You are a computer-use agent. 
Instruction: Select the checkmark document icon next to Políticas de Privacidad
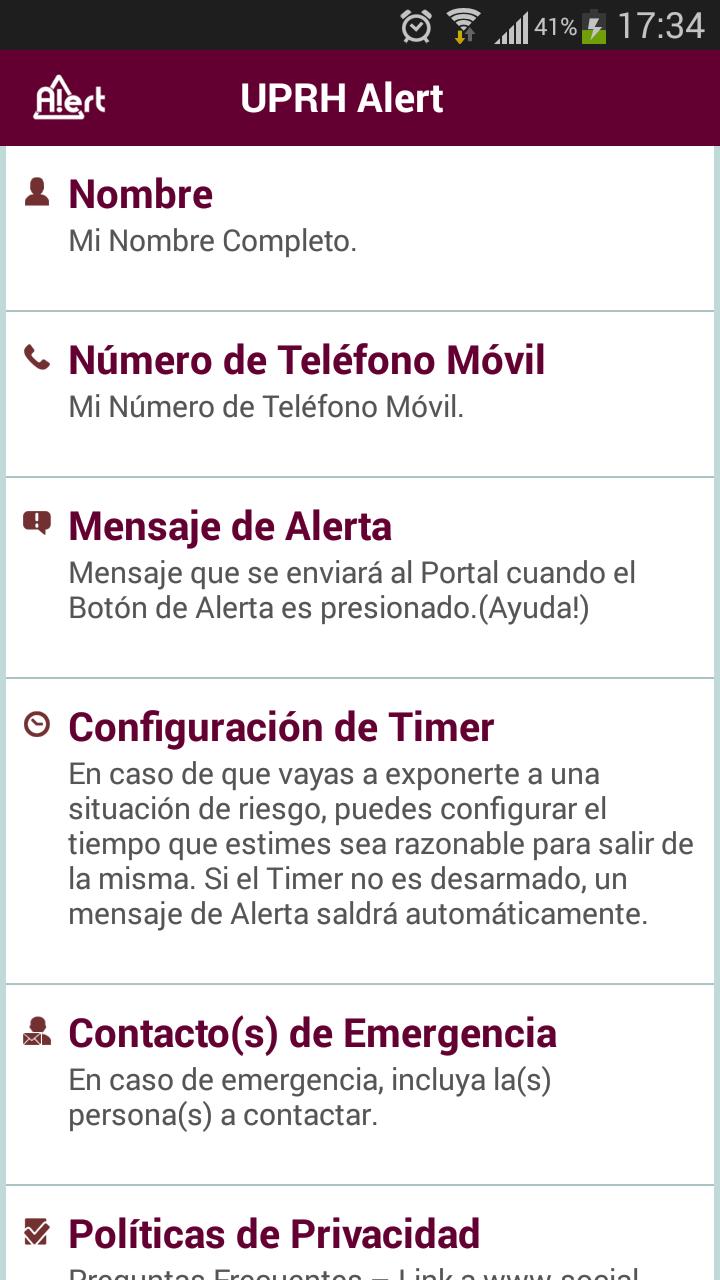(37, 1232)
